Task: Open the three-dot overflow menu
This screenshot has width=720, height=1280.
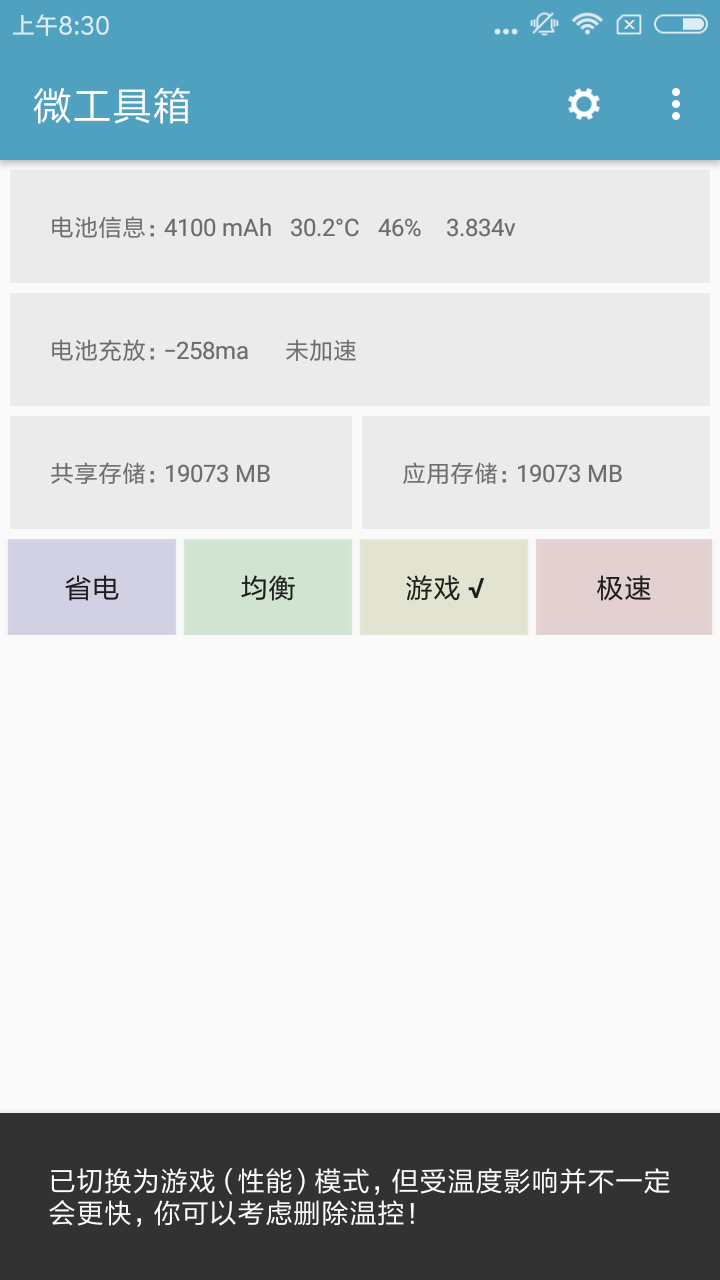Action: [x=676, y=104]
